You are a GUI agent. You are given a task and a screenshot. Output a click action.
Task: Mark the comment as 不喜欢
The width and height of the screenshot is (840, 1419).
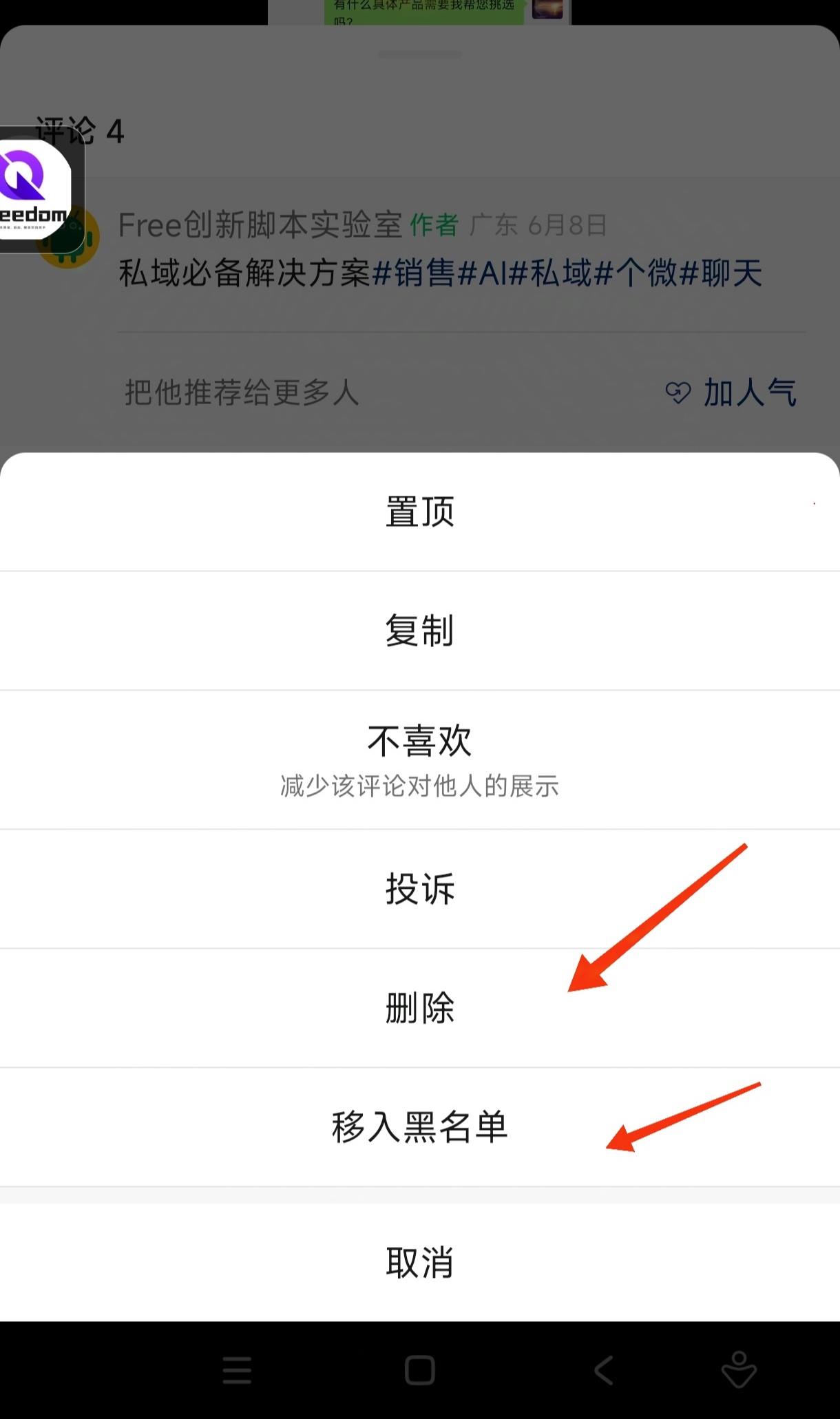(420, 760)
